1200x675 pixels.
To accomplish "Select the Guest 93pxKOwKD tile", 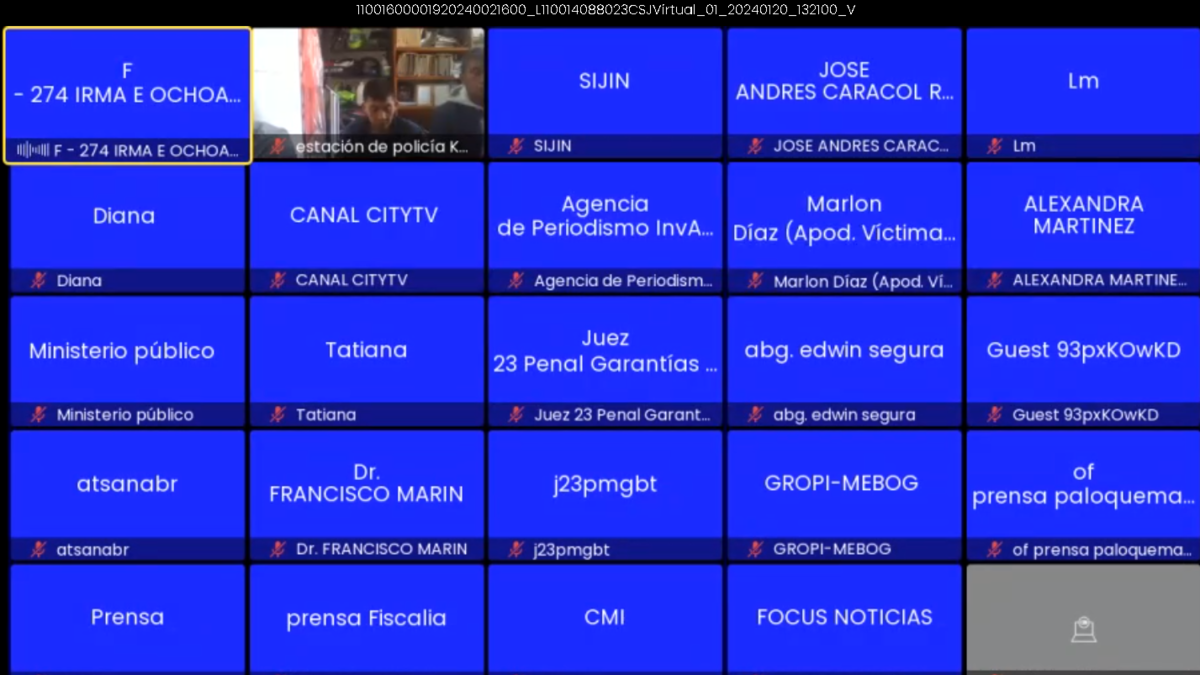I will (1083, 361).
